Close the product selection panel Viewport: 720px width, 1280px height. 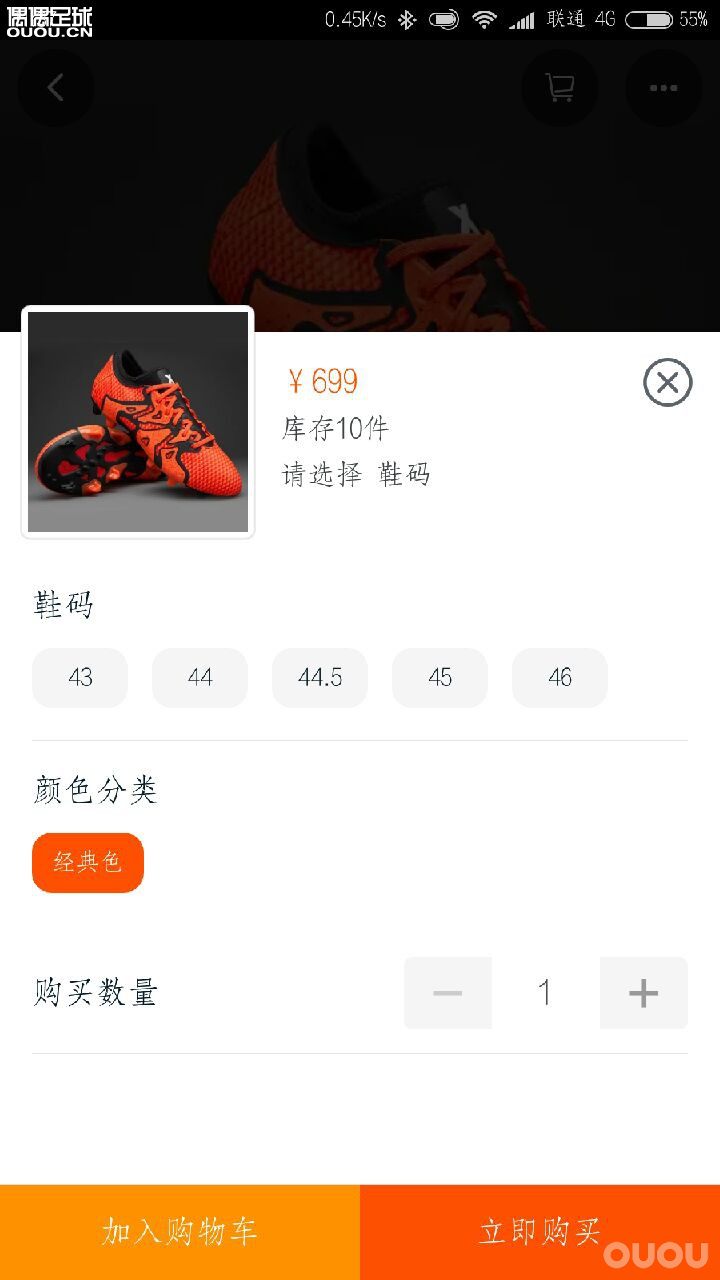click(667, 383)
